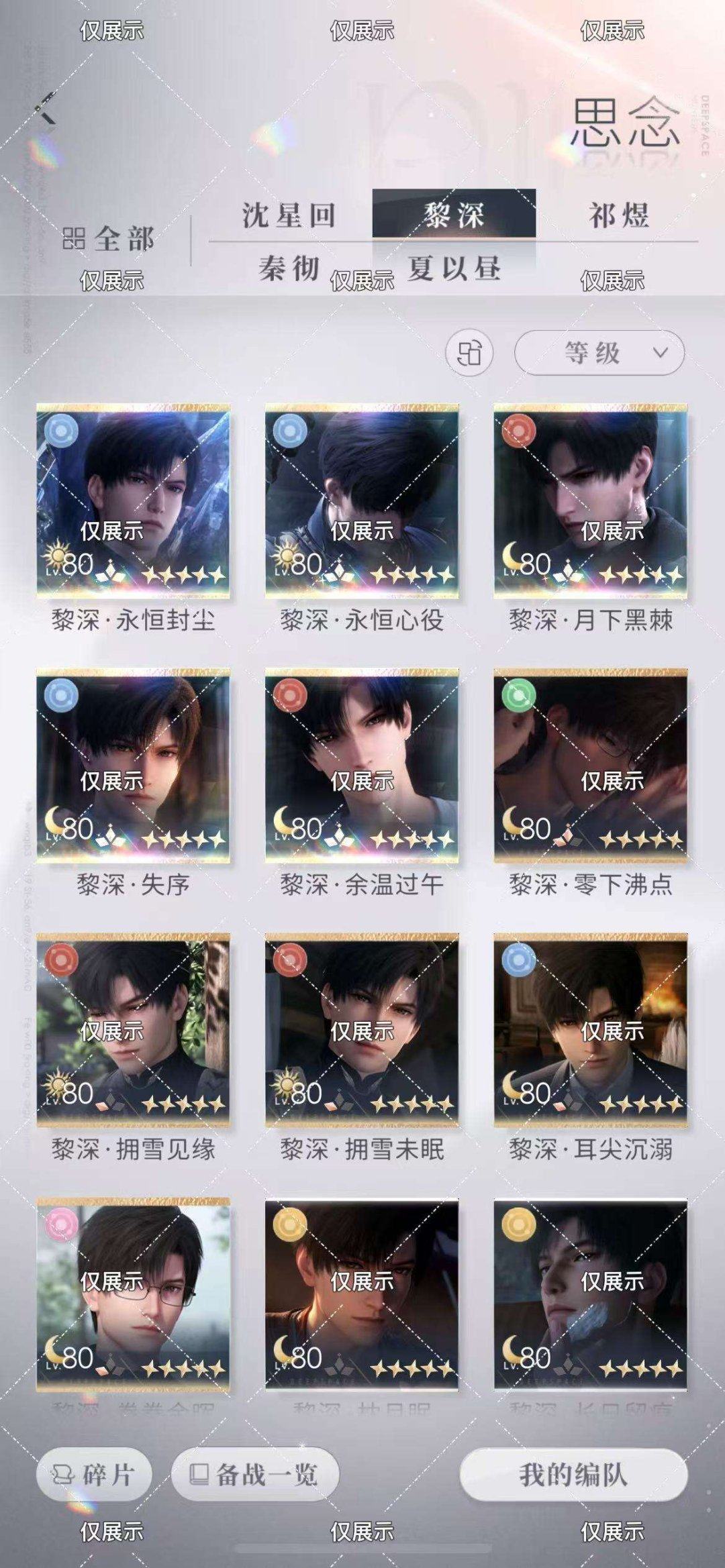Open the 黎深·耳尖沉溺 card
The image size is (725, 1568).
coord(590,1030)
